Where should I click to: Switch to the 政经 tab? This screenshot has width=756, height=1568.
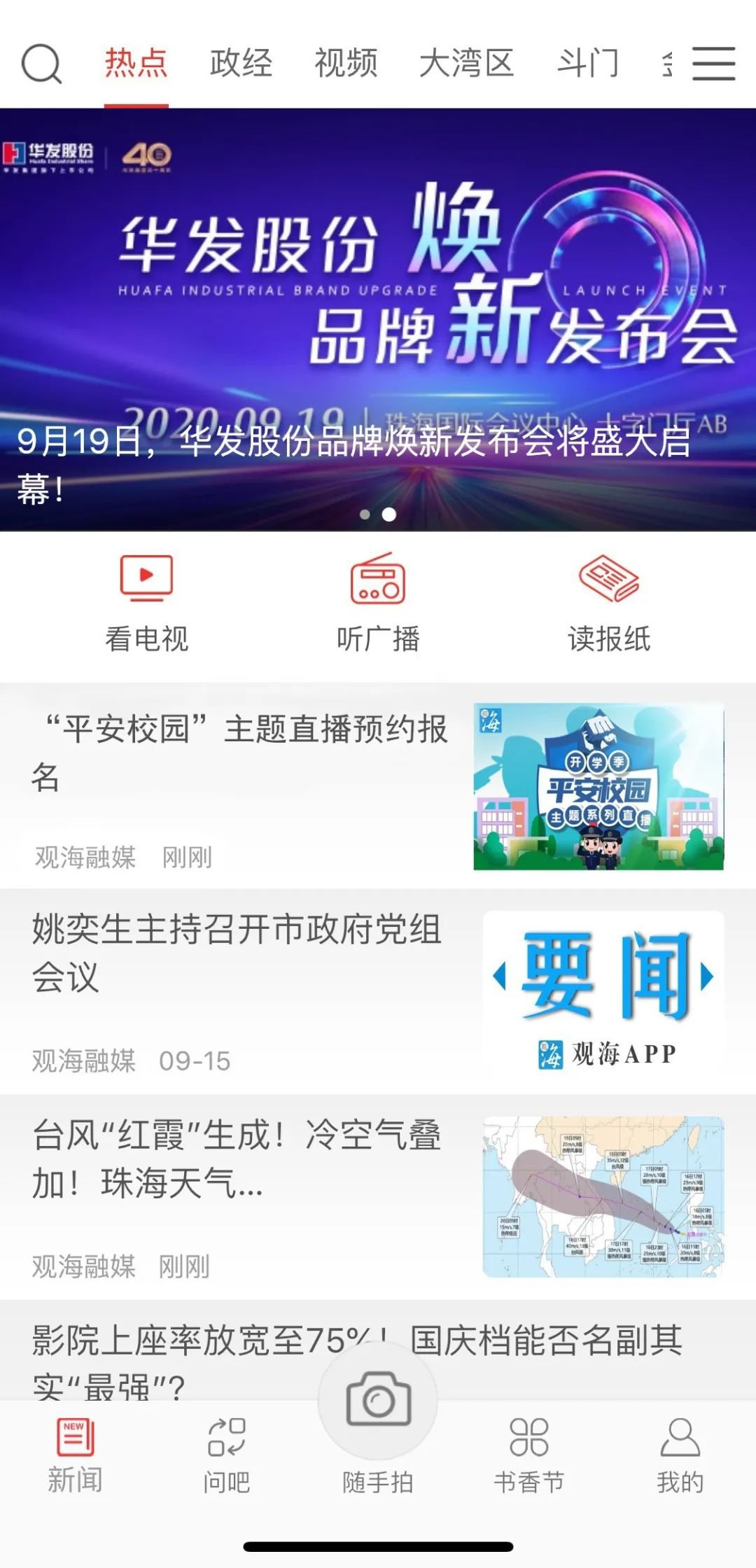click(x=241, y=64)
